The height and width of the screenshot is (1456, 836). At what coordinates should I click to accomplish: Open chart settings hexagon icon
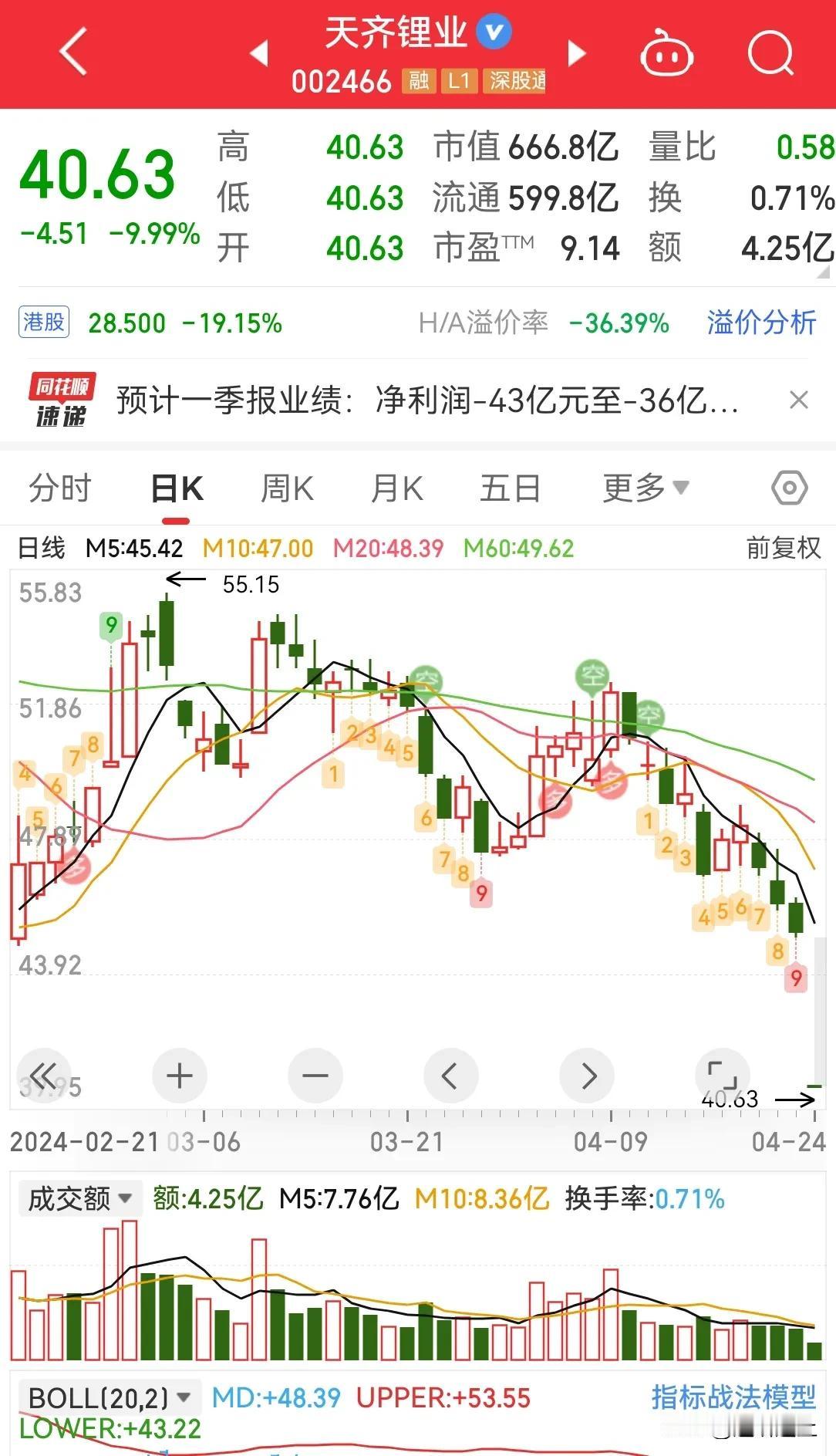790,488
